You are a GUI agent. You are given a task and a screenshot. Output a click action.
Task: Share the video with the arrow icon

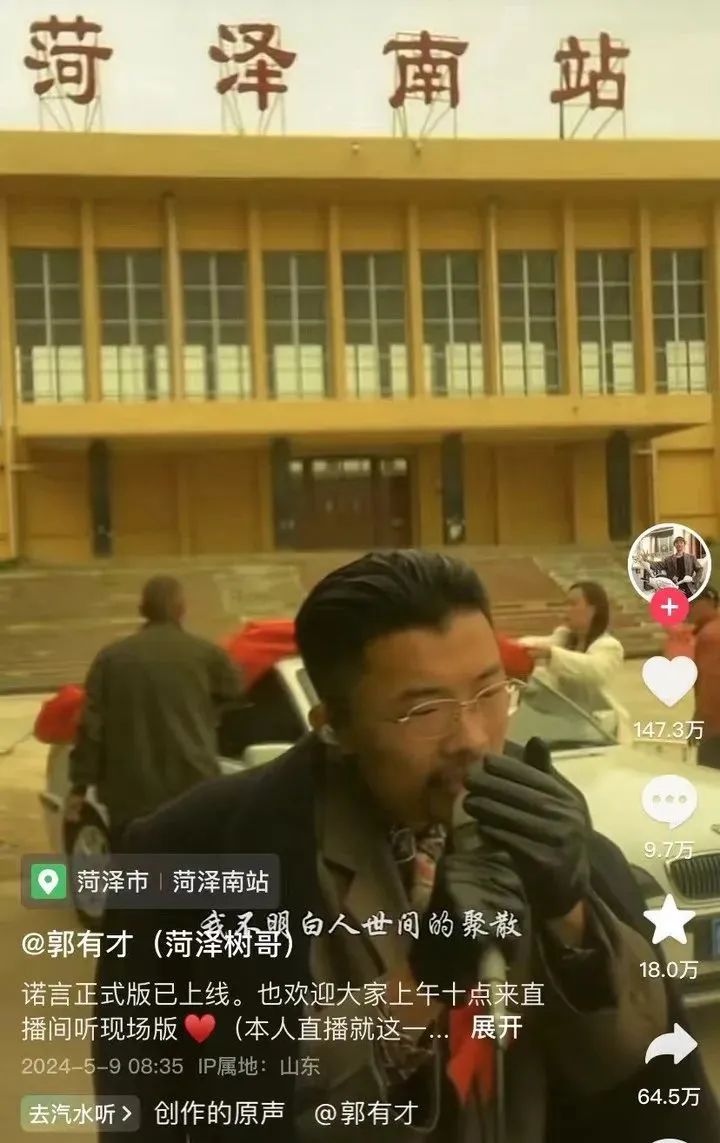click(x=668, y=1046)
